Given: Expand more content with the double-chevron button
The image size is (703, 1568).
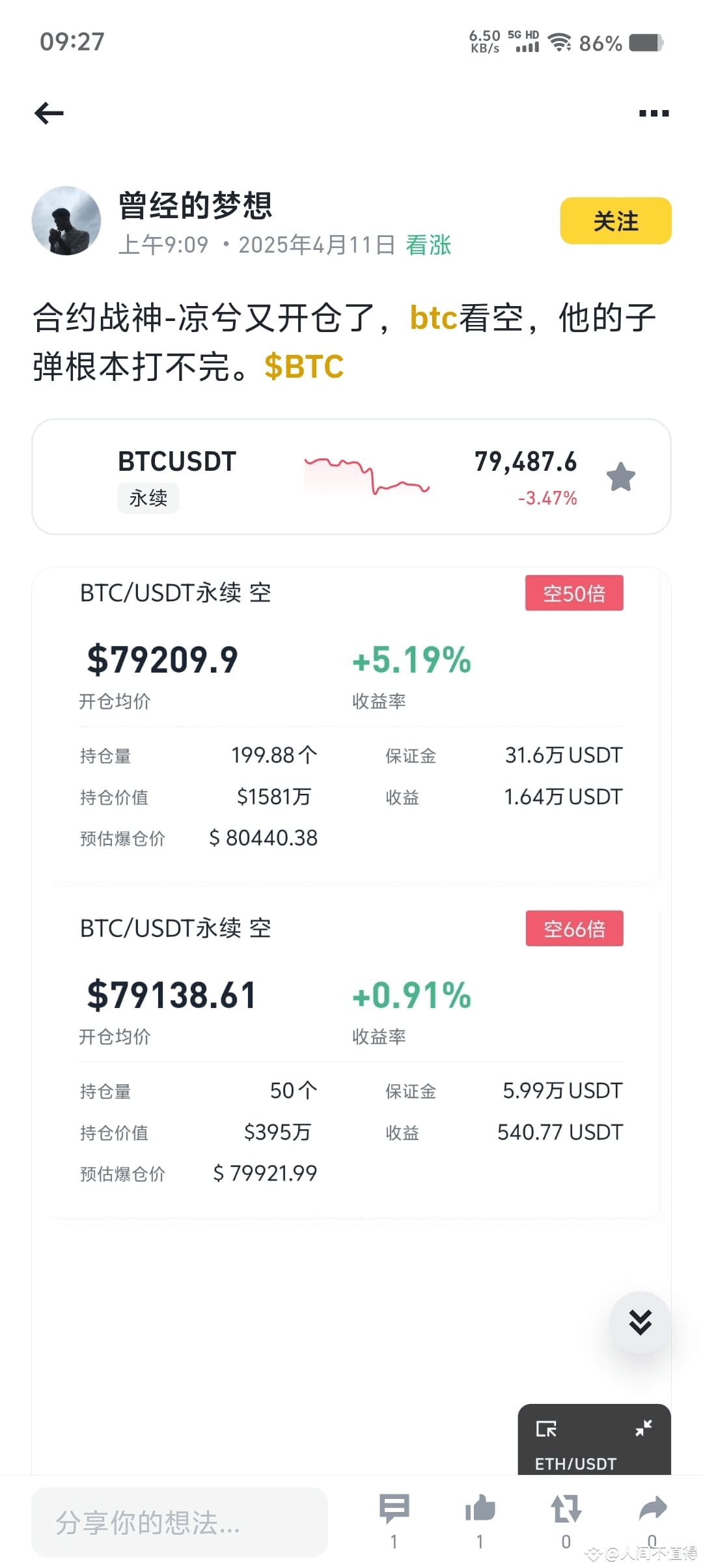Looking at the screenshot, I should pyautogui.click(x=640, y=1322).
